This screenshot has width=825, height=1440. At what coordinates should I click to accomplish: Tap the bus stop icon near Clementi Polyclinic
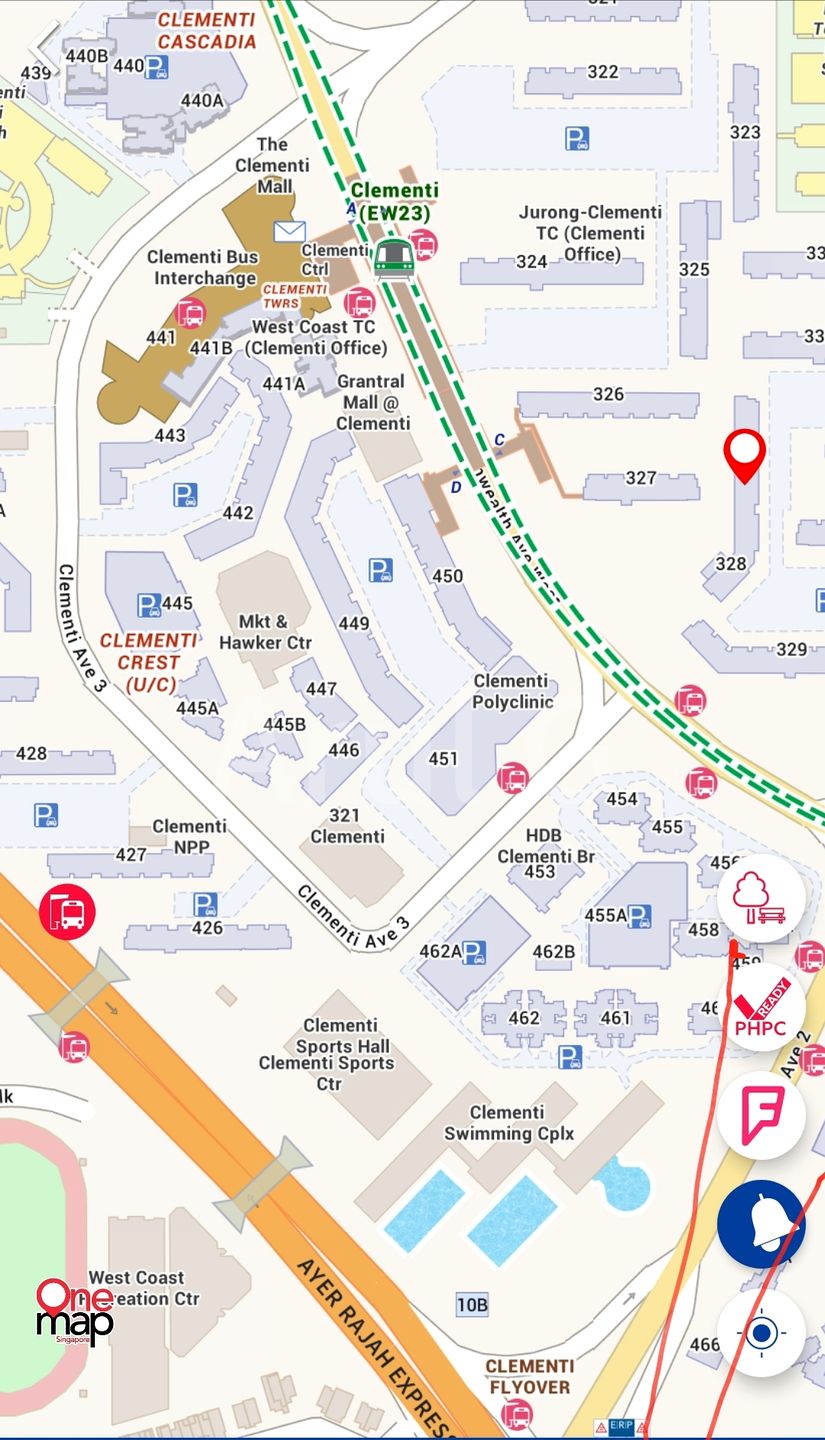(x=512, y=777)
